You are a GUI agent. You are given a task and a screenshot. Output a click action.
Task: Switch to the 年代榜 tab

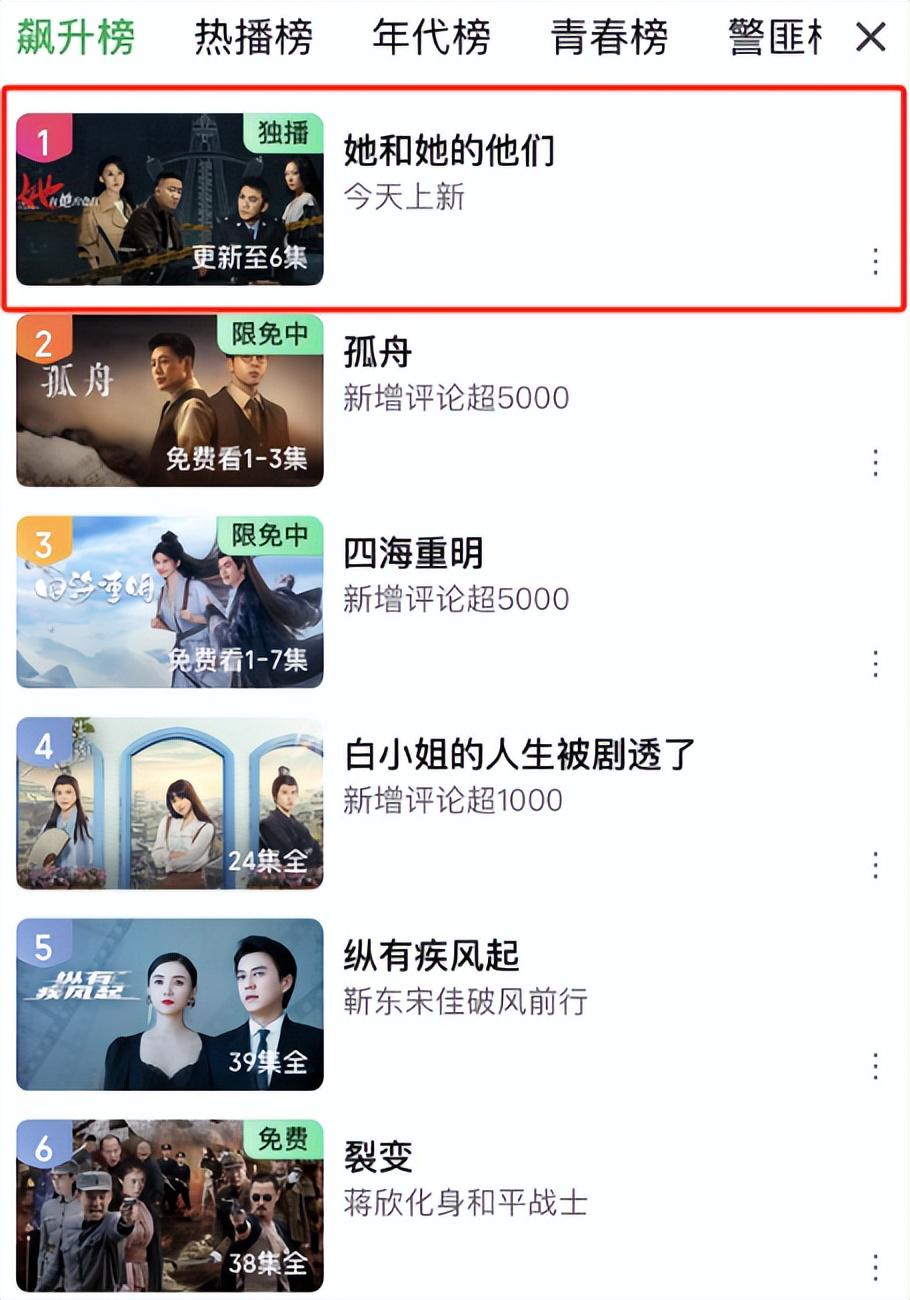click(431, 38)
